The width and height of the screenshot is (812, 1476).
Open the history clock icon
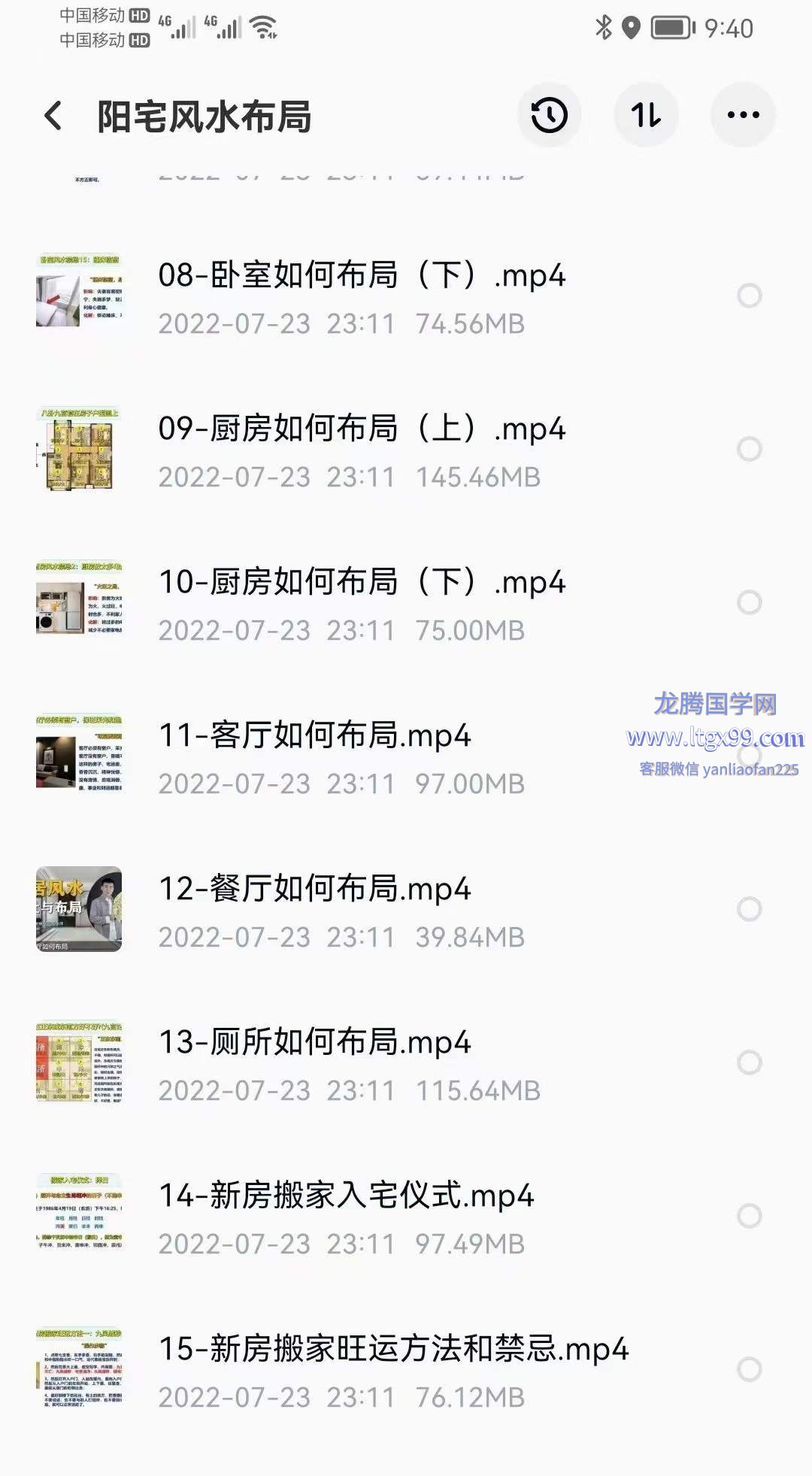(x=549, y=116)
